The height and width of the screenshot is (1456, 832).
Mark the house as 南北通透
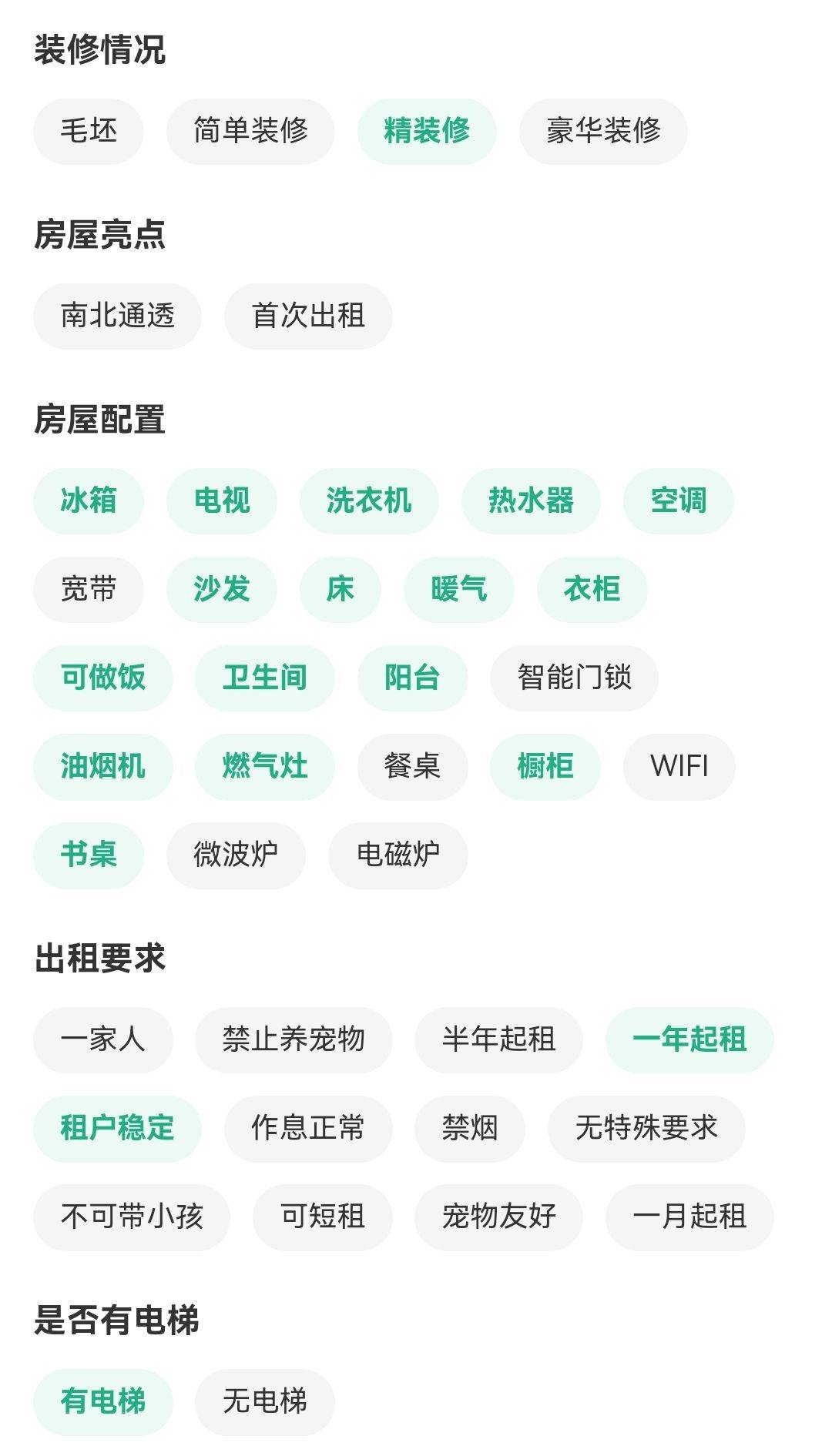117,316
